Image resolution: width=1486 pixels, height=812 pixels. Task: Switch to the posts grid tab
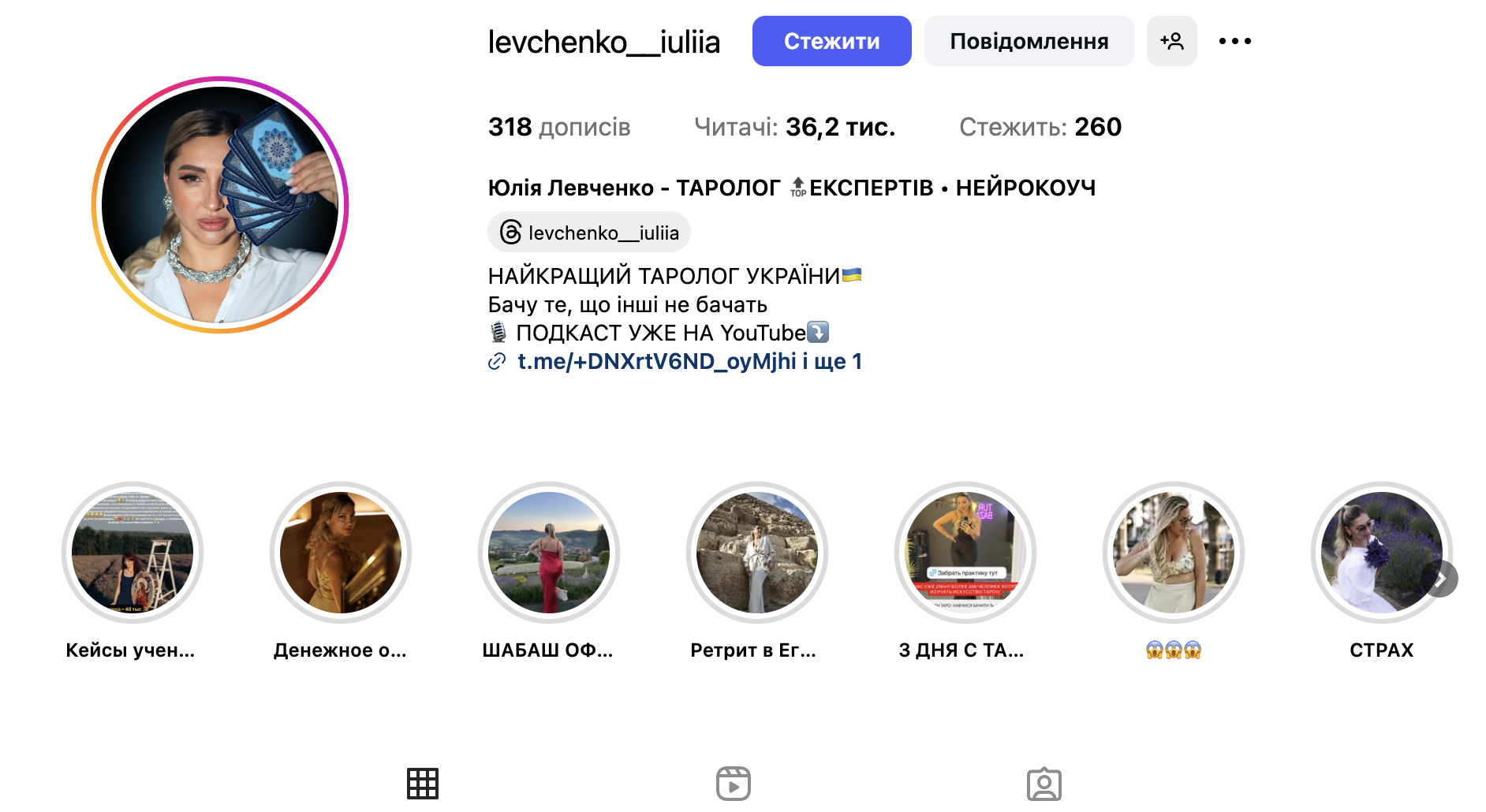(423, 784)
